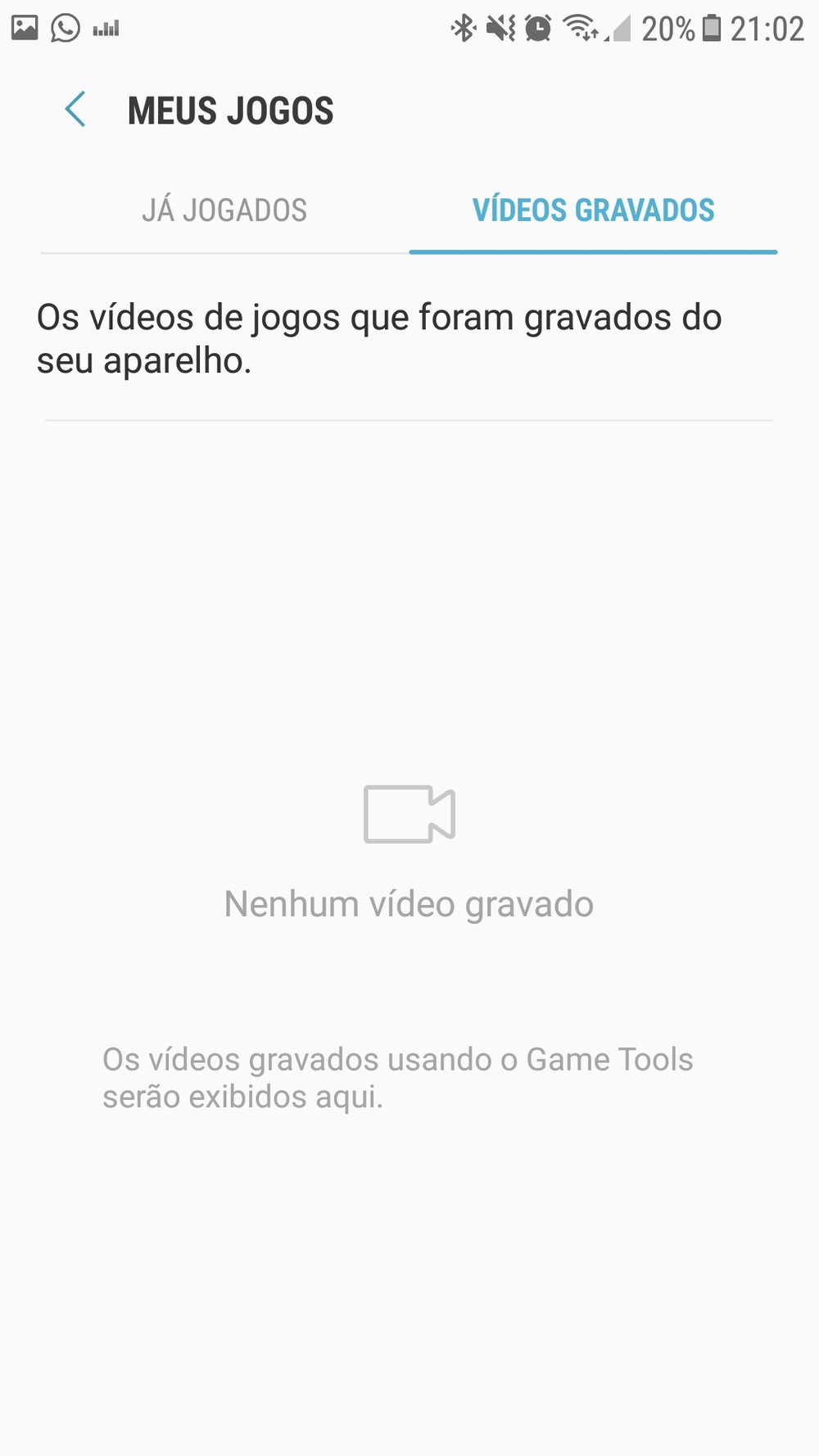This screenshot has width=819, height=1456.
Task: Switch to the Já Jogados tab
Action: (224, 210)
